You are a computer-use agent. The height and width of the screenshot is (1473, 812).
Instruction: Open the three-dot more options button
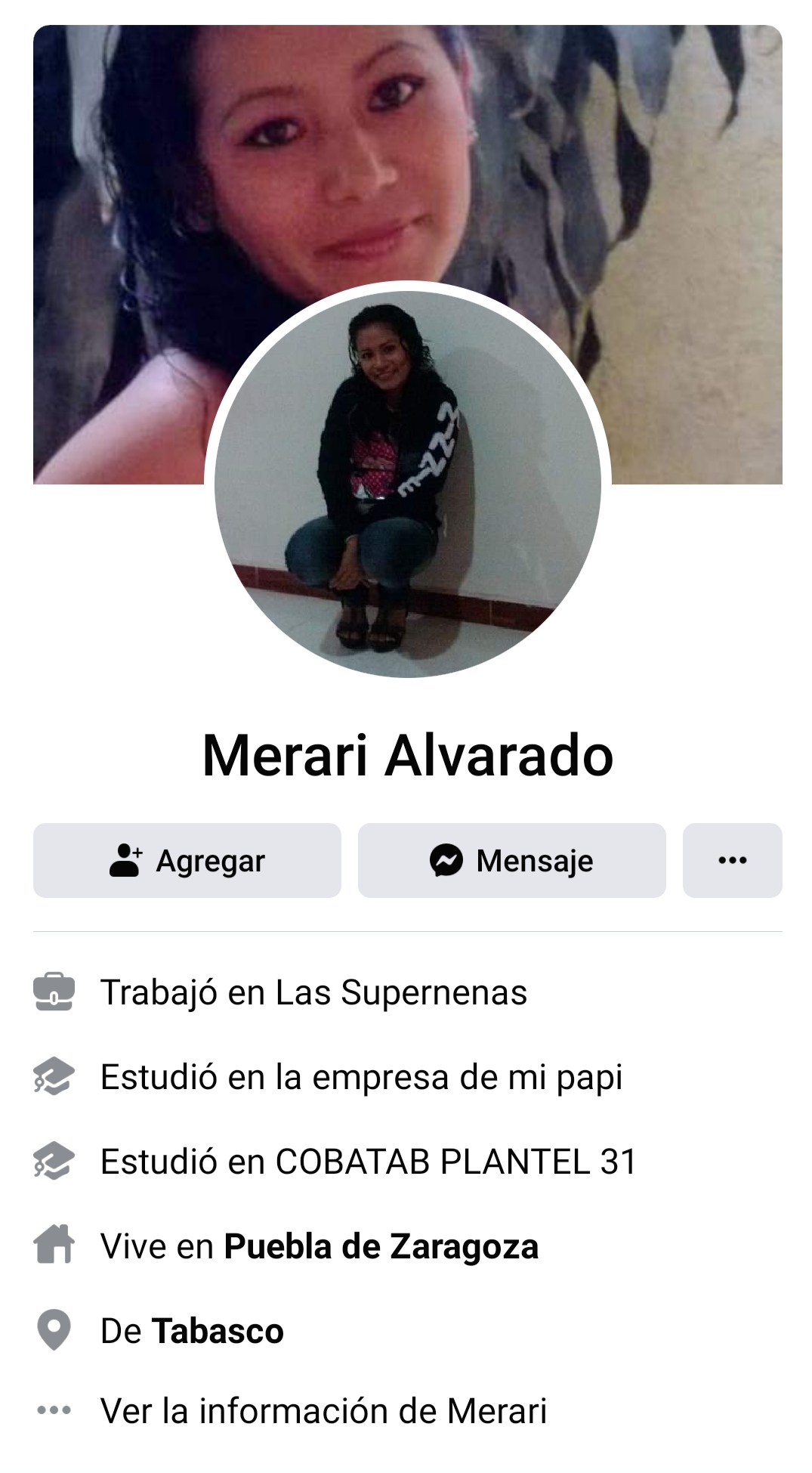pyautogui.click(x=732, y=860)
